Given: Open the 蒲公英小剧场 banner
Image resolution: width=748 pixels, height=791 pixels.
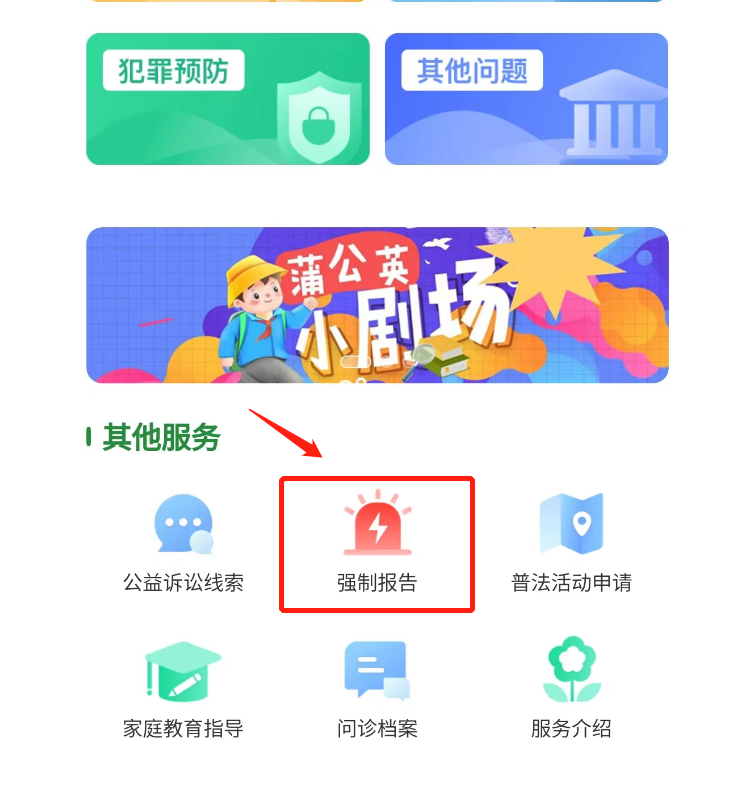Looking at the screenshot, I should [x=377, y=305].
